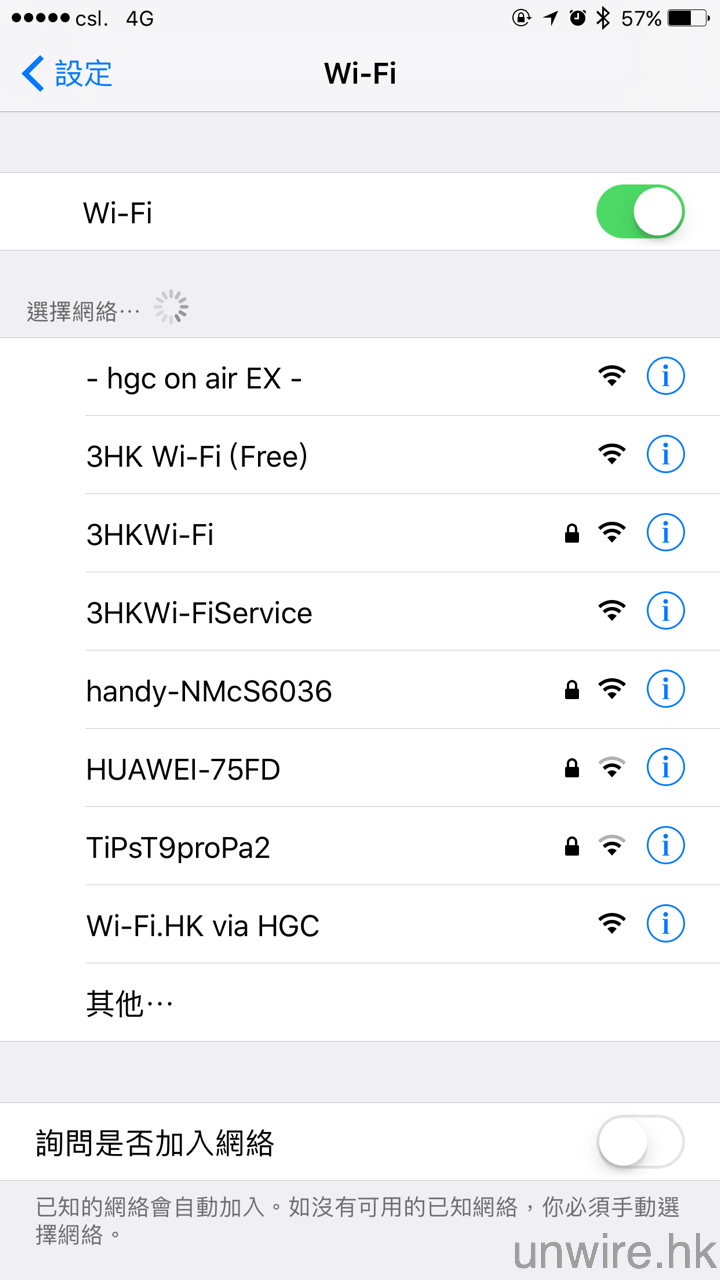This screenshot has width=720, height=1280.
Task: Open info for handy-NMcS6036
Action: click(666, 689)
